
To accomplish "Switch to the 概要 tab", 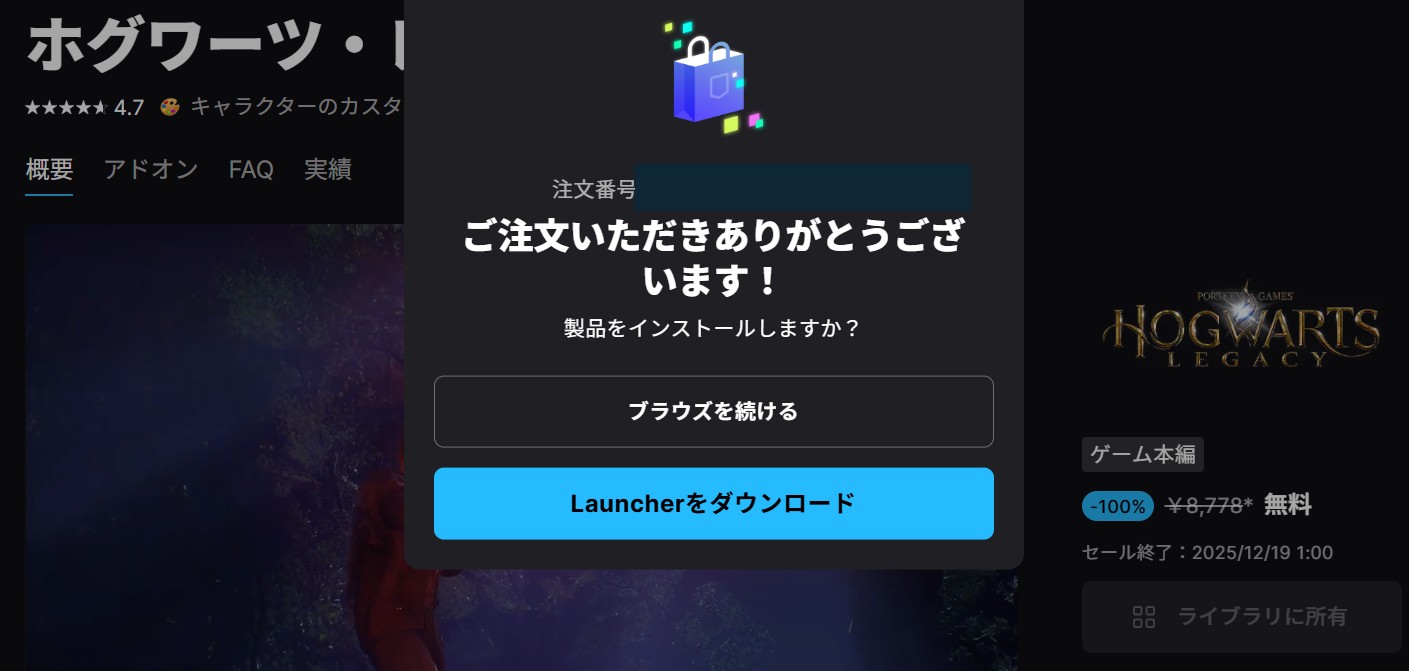I will 49,169.
